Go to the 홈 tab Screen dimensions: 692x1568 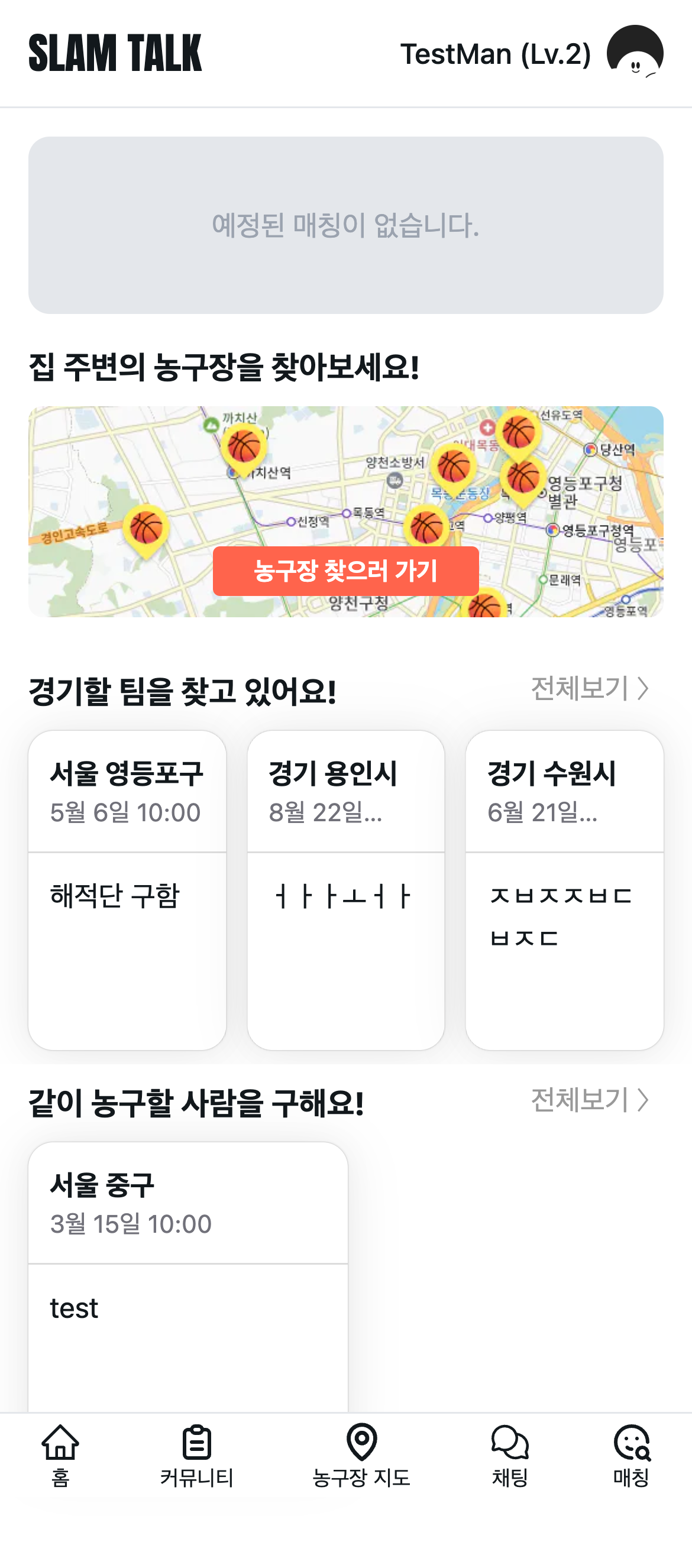point(60,1456)
